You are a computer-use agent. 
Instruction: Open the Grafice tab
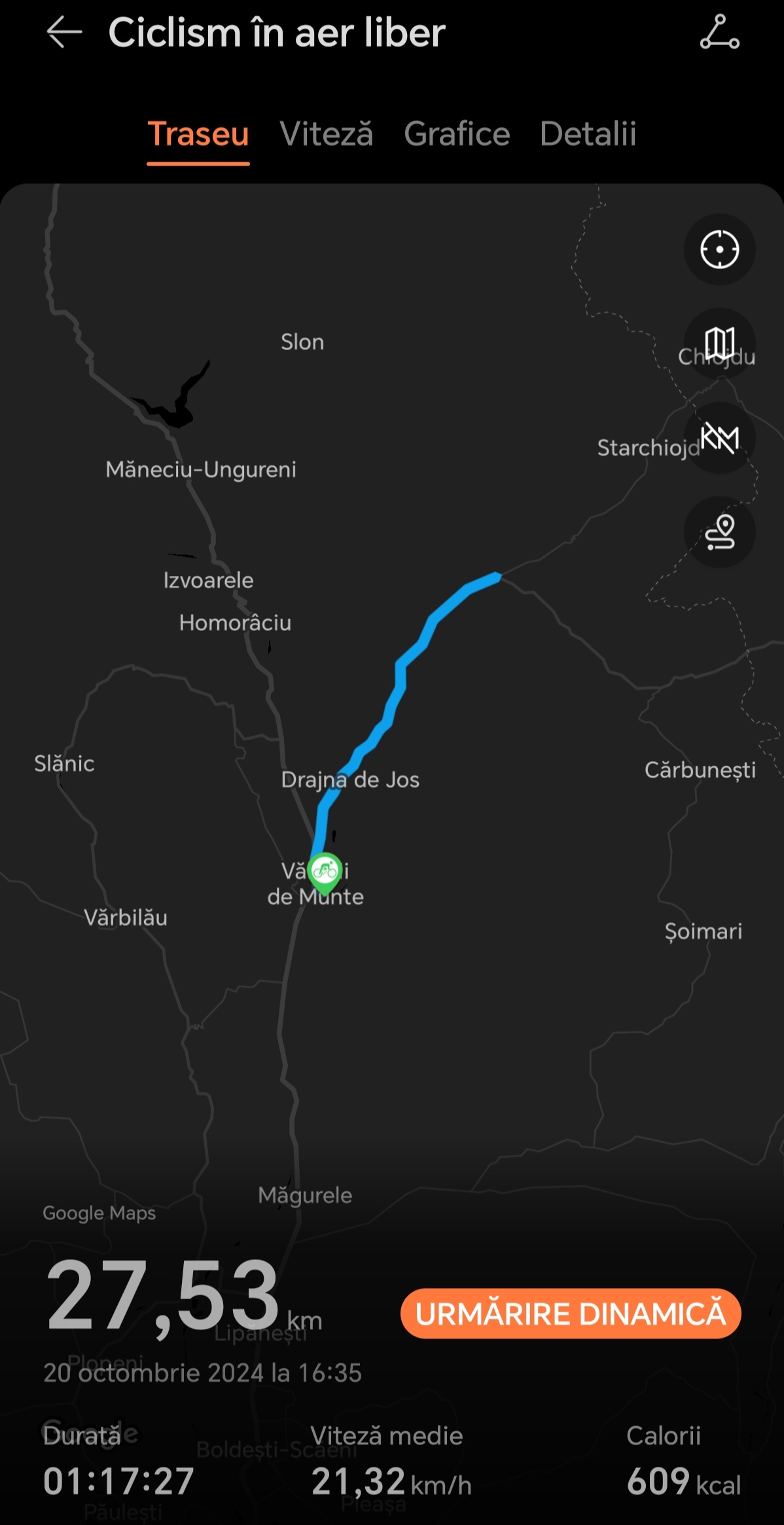point(457,134)
